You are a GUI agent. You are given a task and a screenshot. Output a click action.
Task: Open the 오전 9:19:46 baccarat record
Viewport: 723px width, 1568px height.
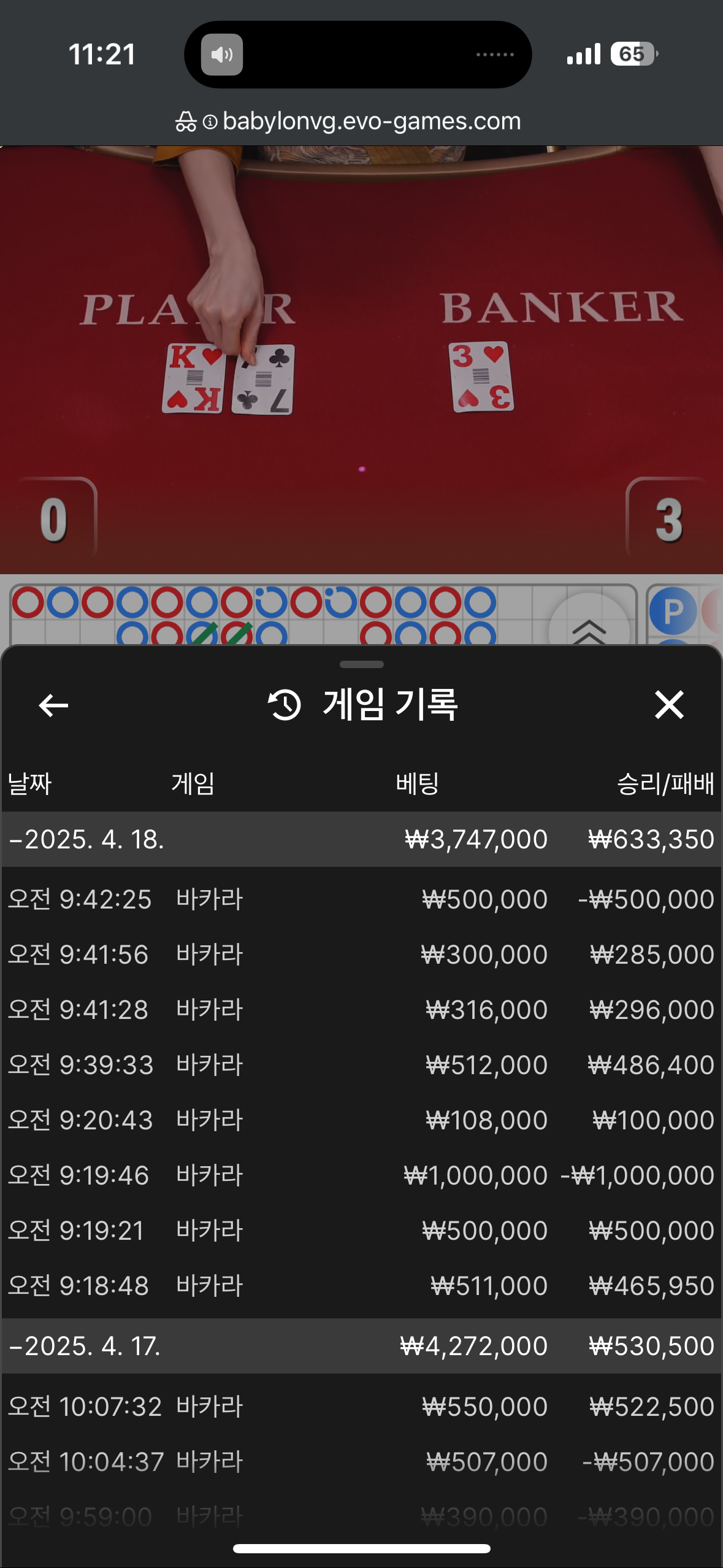(361, 1175)
